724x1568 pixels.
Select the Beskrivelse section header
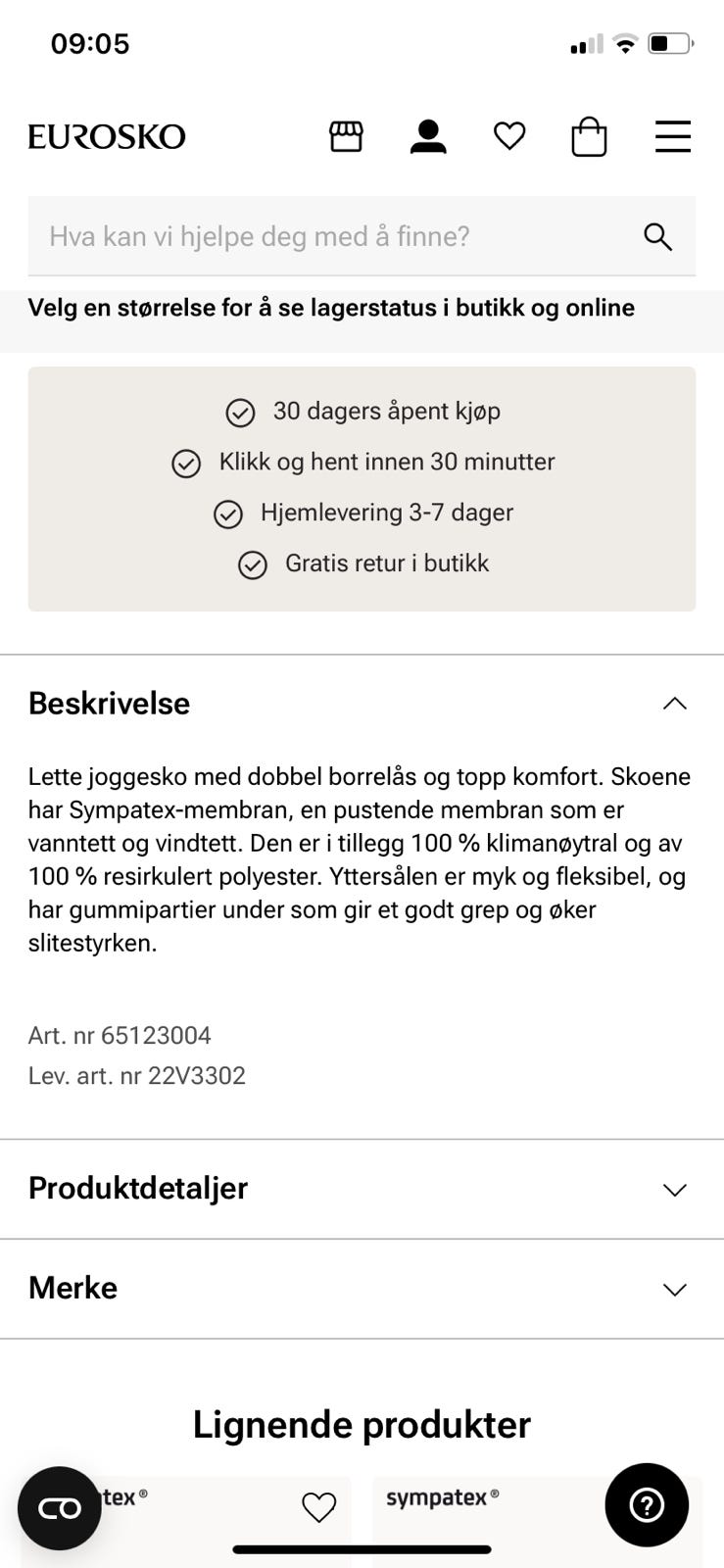point(108,703)
